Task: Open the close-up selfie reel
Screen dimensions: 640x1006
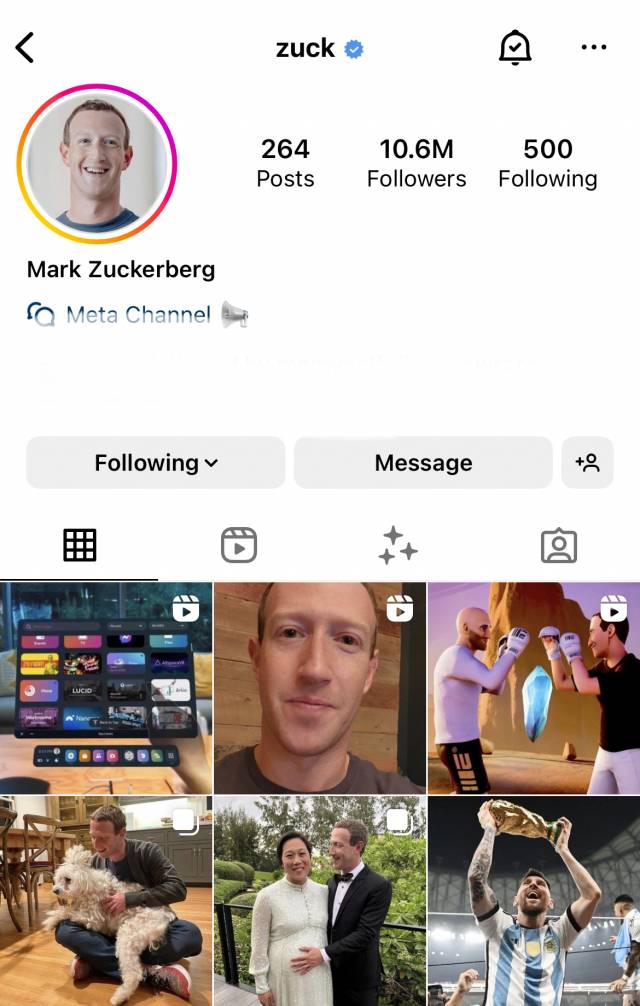Action: click(x=320, y=688)
